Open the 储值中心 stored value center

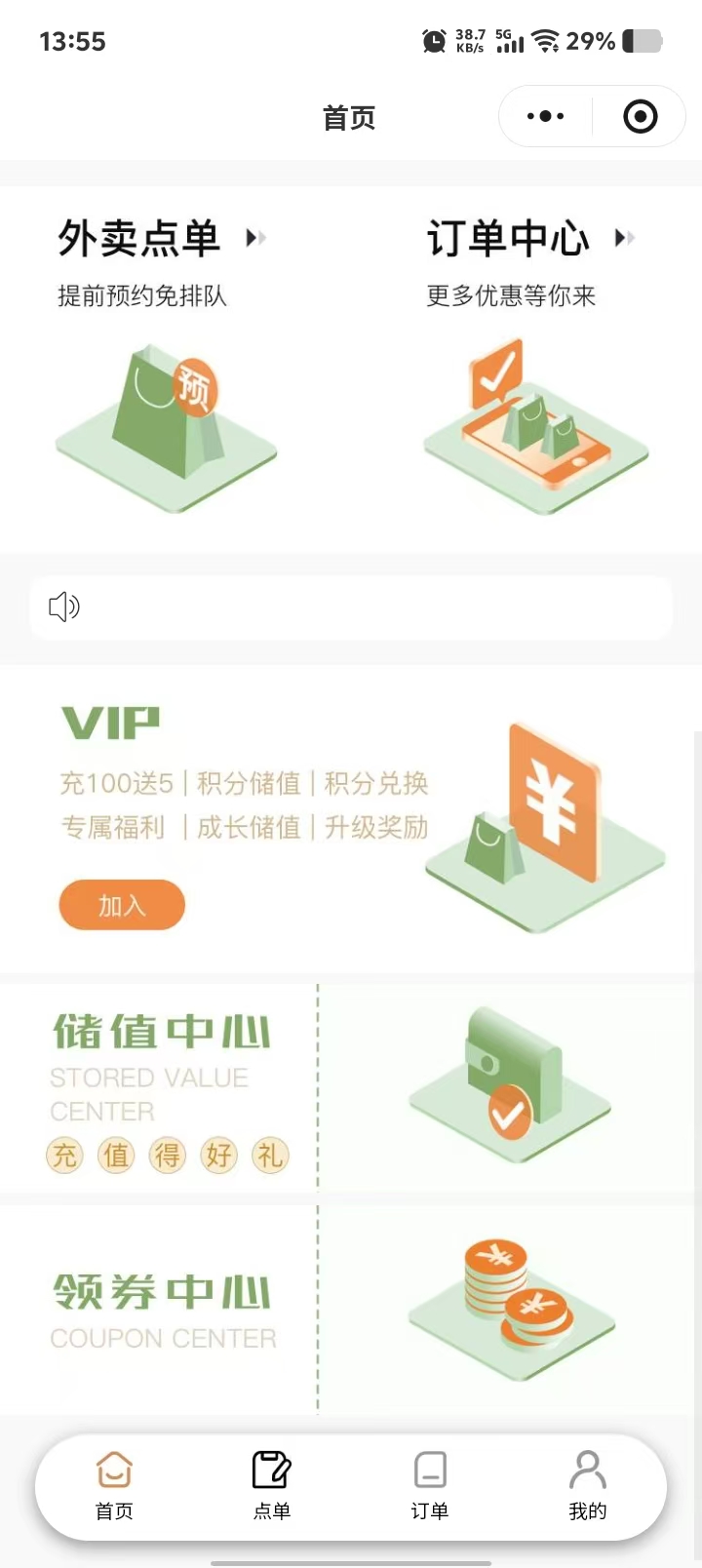pyautogui.click(x=351, y=1087)
